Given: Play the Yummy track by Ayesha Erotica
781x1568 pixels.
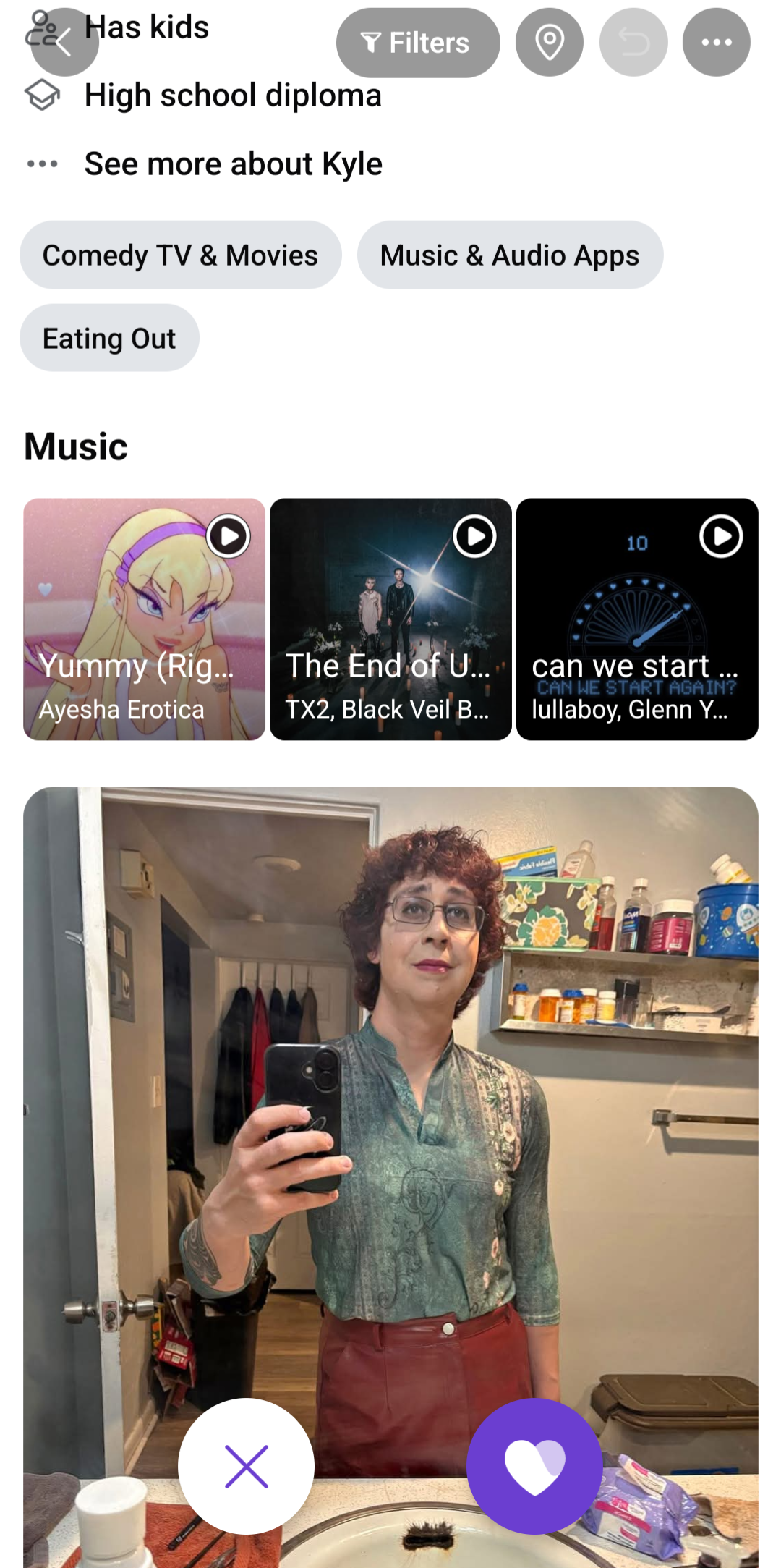Looking at the screenshot, I should pos(228,537).
